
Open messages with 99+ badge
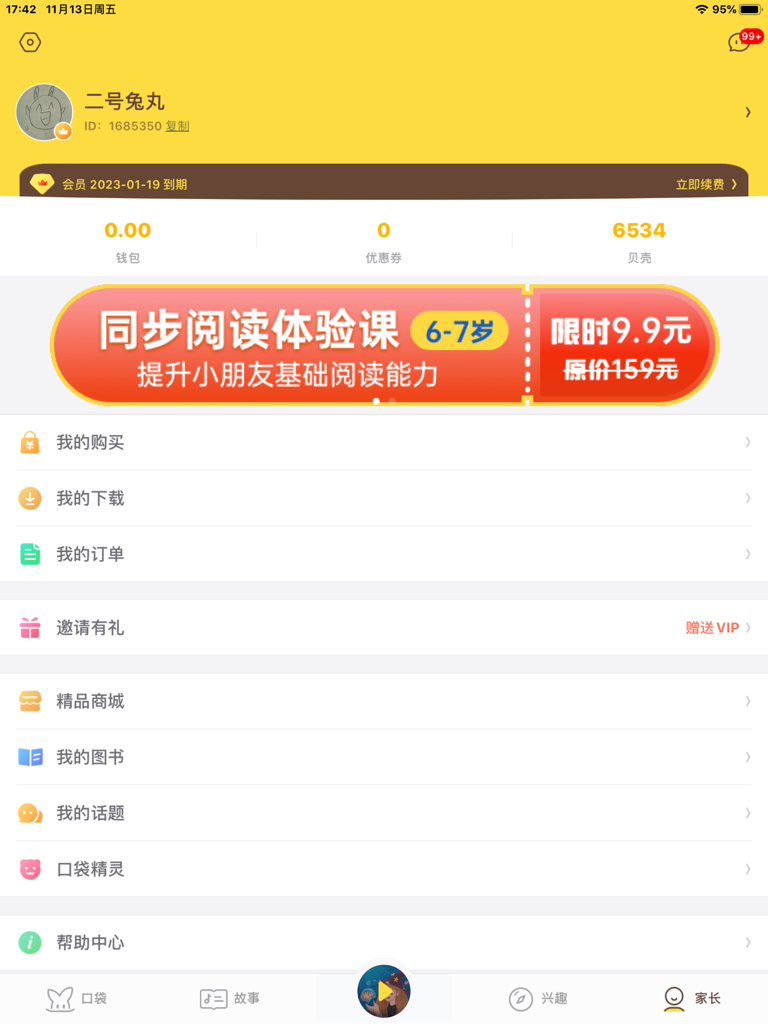pyautogui.click(x=739, y=43)
